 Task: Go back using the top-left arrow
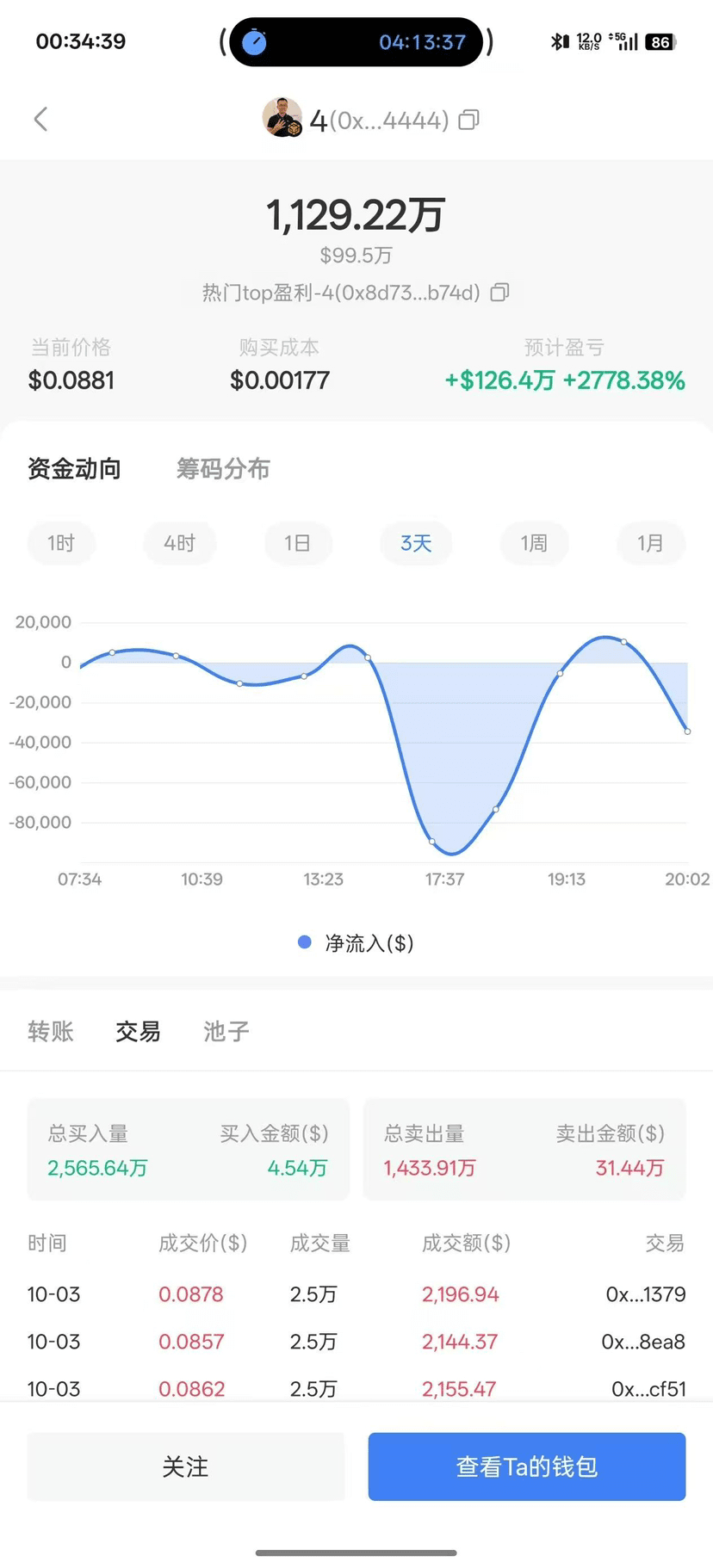coord(40,119)
